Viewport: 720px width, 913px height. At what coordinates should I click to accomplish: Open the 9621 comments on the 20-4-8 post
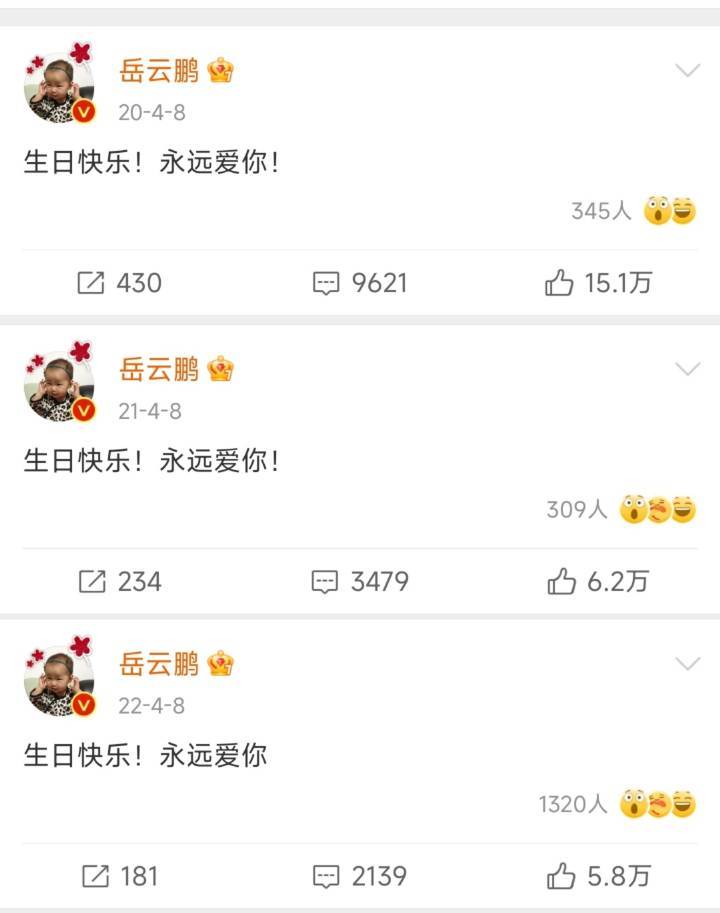(x=360, y=283)
